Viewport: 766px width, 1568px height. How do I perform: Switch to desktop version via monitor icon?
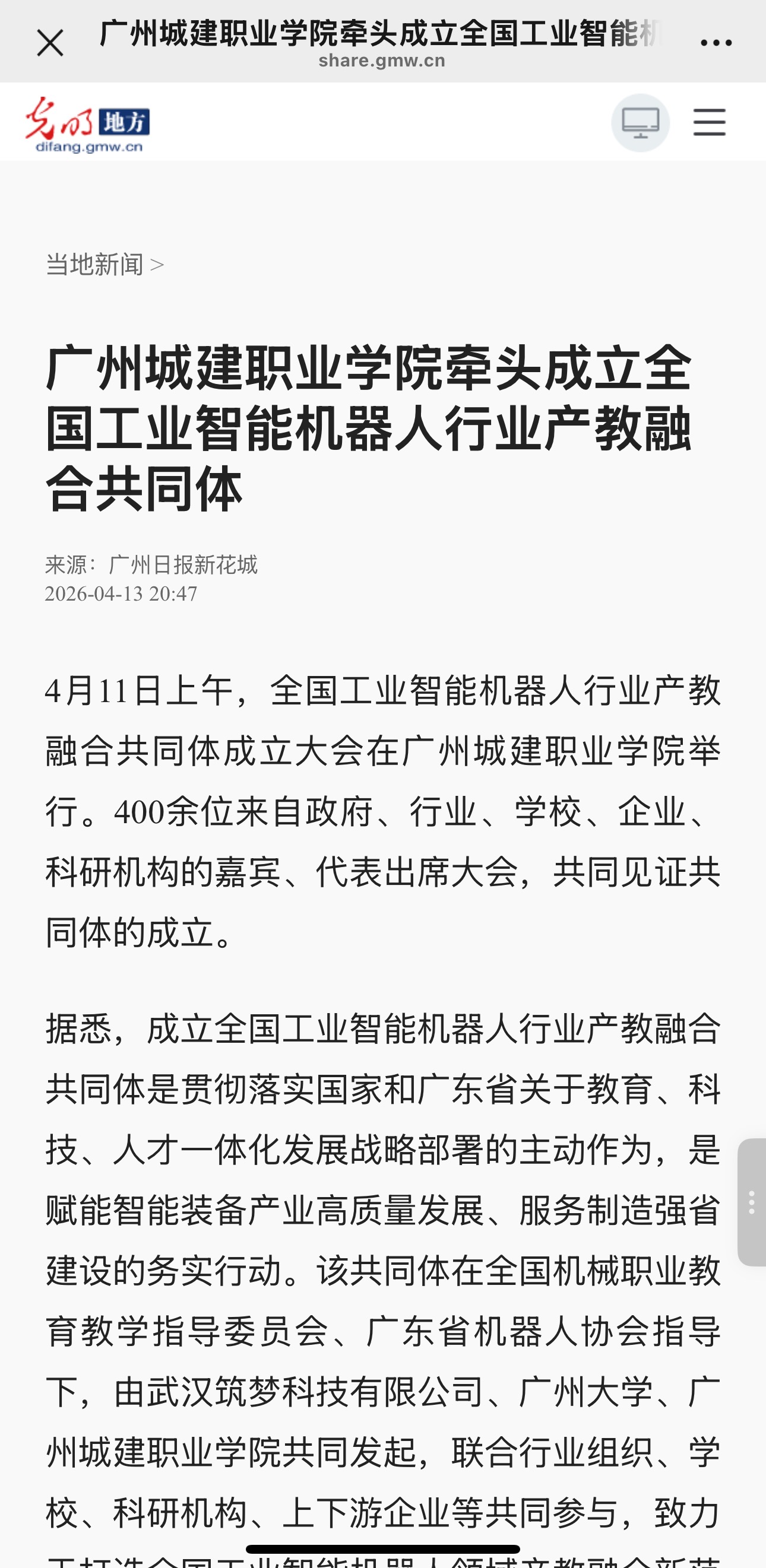tap(640, 122)
